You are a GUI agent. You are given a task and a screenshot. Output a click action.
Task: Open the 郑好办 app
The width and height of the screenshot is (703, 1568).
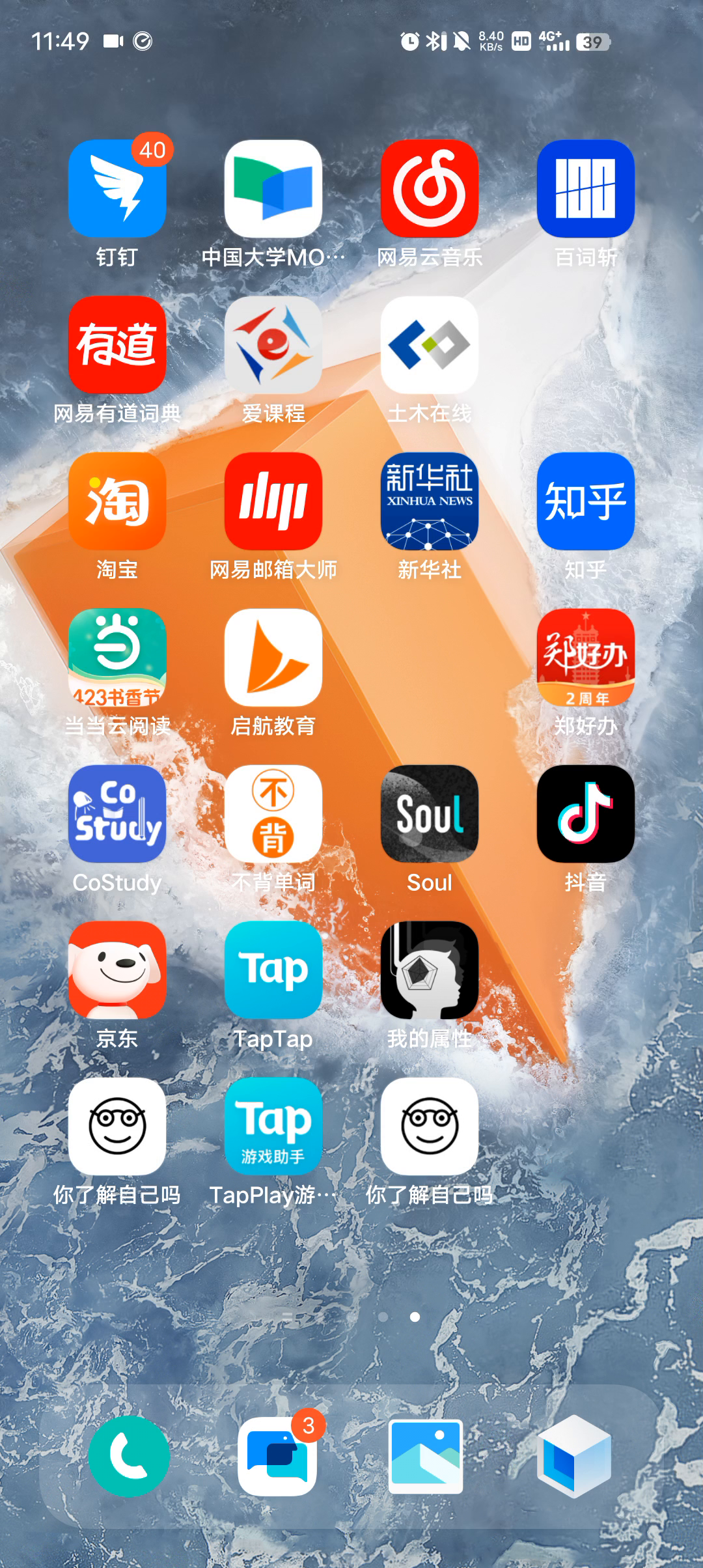pyautogui.click(x=586, y=658)
